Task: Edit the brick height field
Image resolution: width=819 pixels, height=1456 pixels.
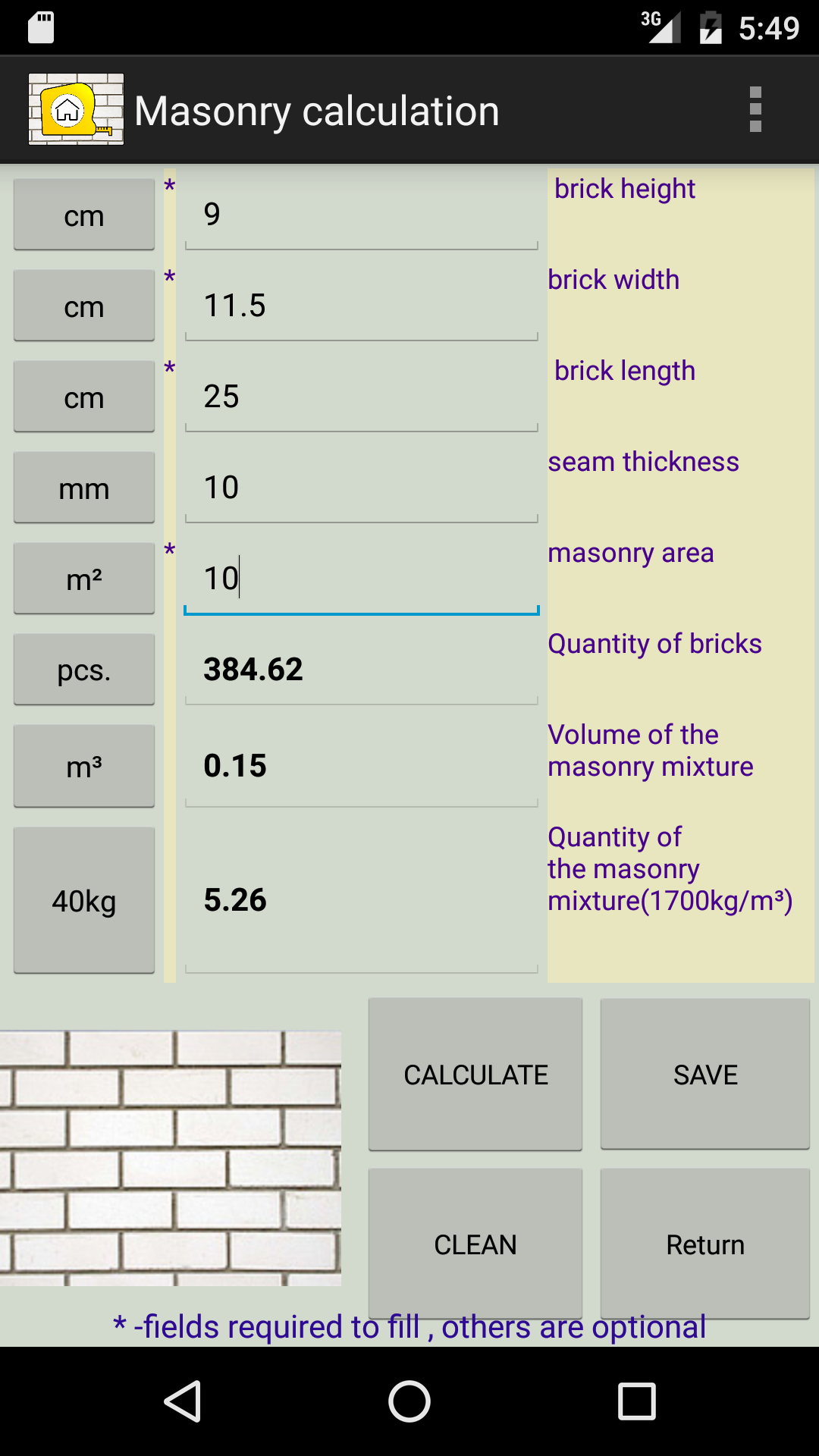Action: pos(362,215)
